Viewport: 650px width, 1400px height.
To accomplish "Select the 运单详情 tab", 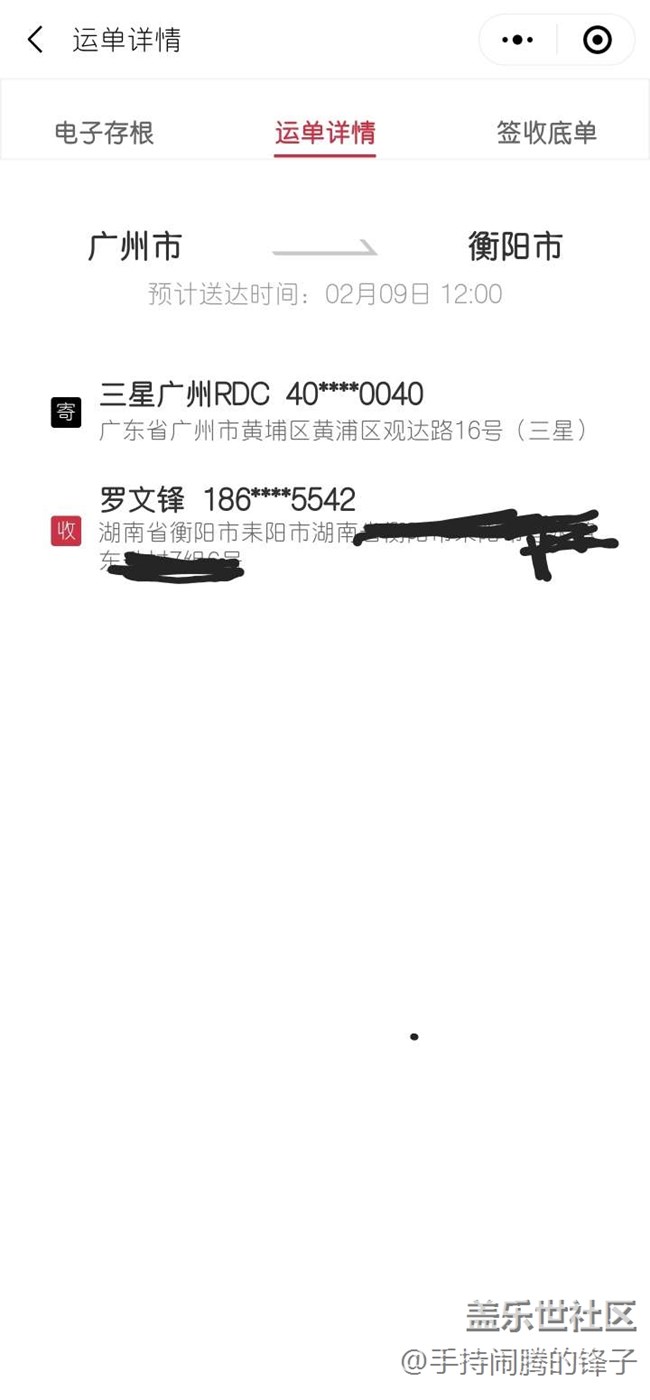I will 325,132.
